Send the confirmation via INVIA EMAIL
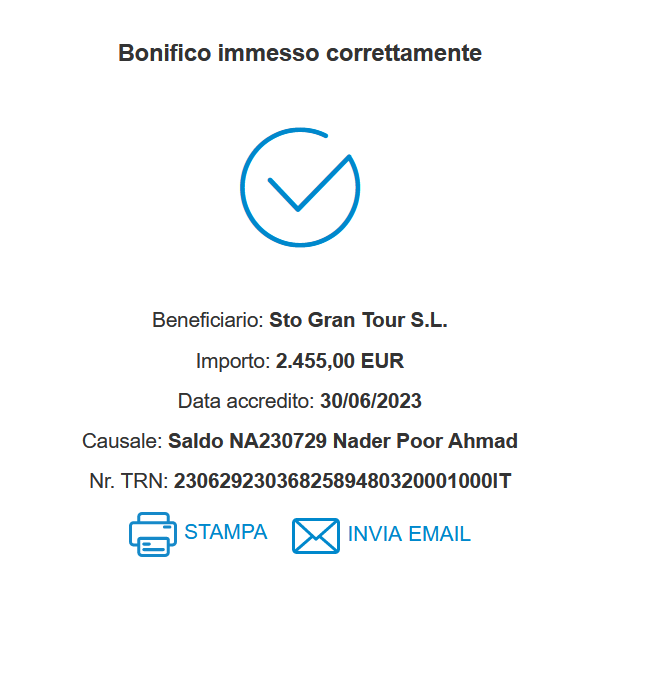652x681 pixels. pos(381,535)
